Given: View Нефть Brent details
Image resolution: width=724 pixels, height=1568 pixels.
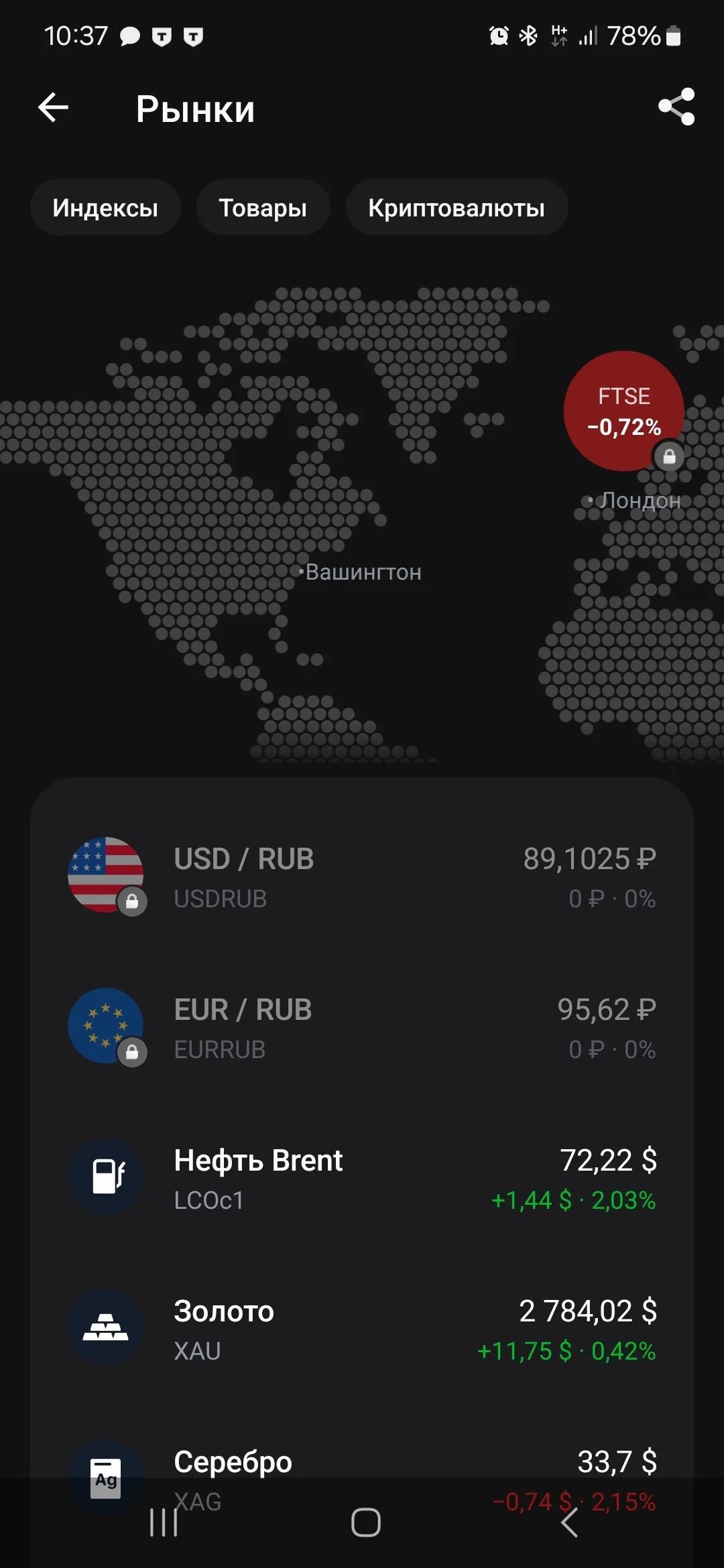Looking at the screenshot, I should [362, 1177].
